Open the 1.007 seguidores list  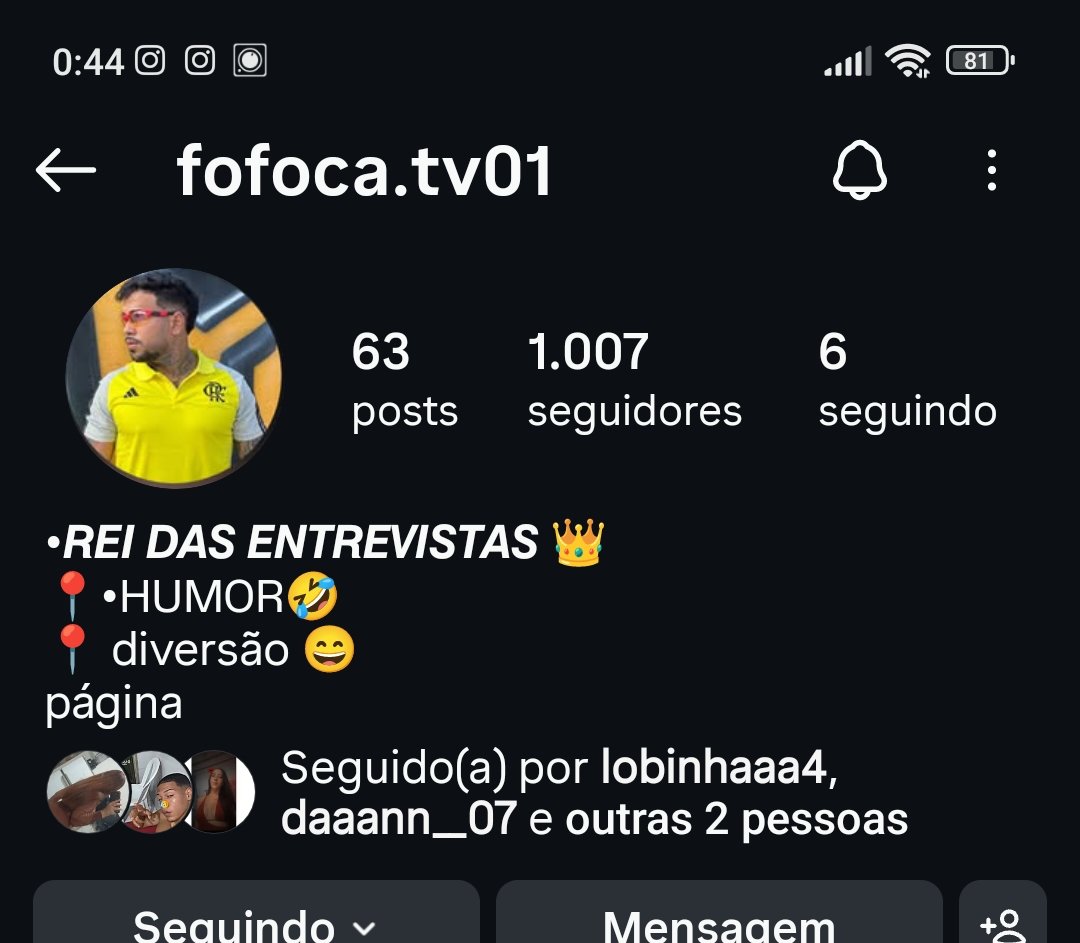634,381
